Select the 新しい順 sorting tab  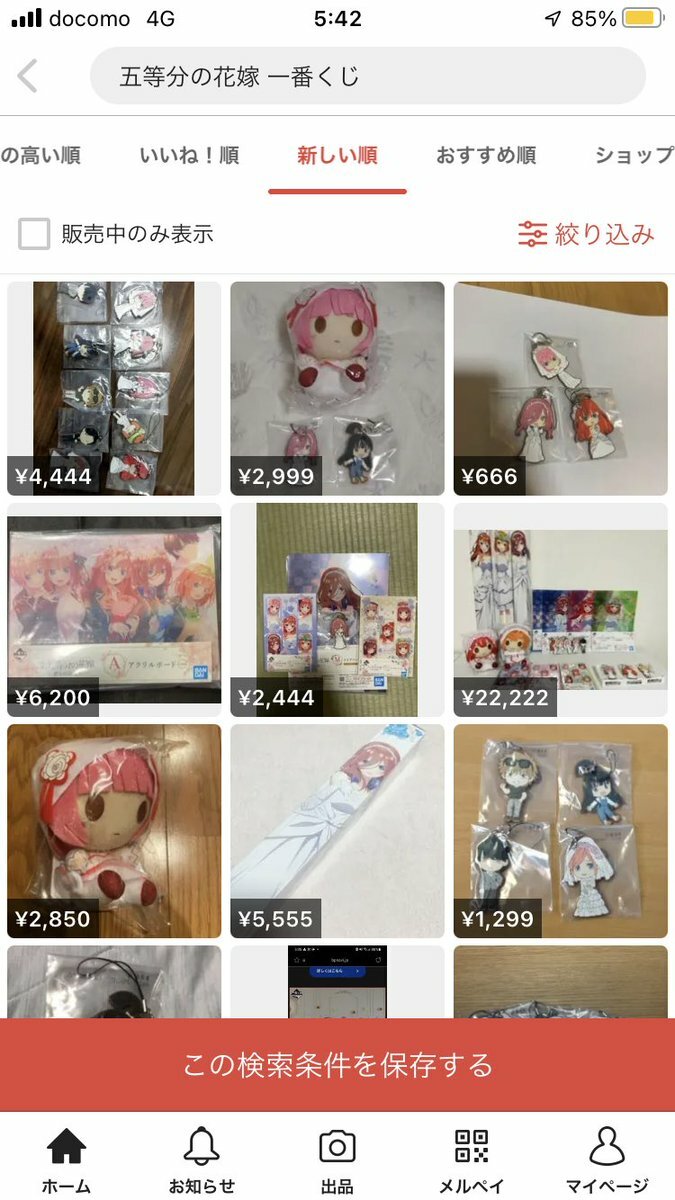pos(337,155)
